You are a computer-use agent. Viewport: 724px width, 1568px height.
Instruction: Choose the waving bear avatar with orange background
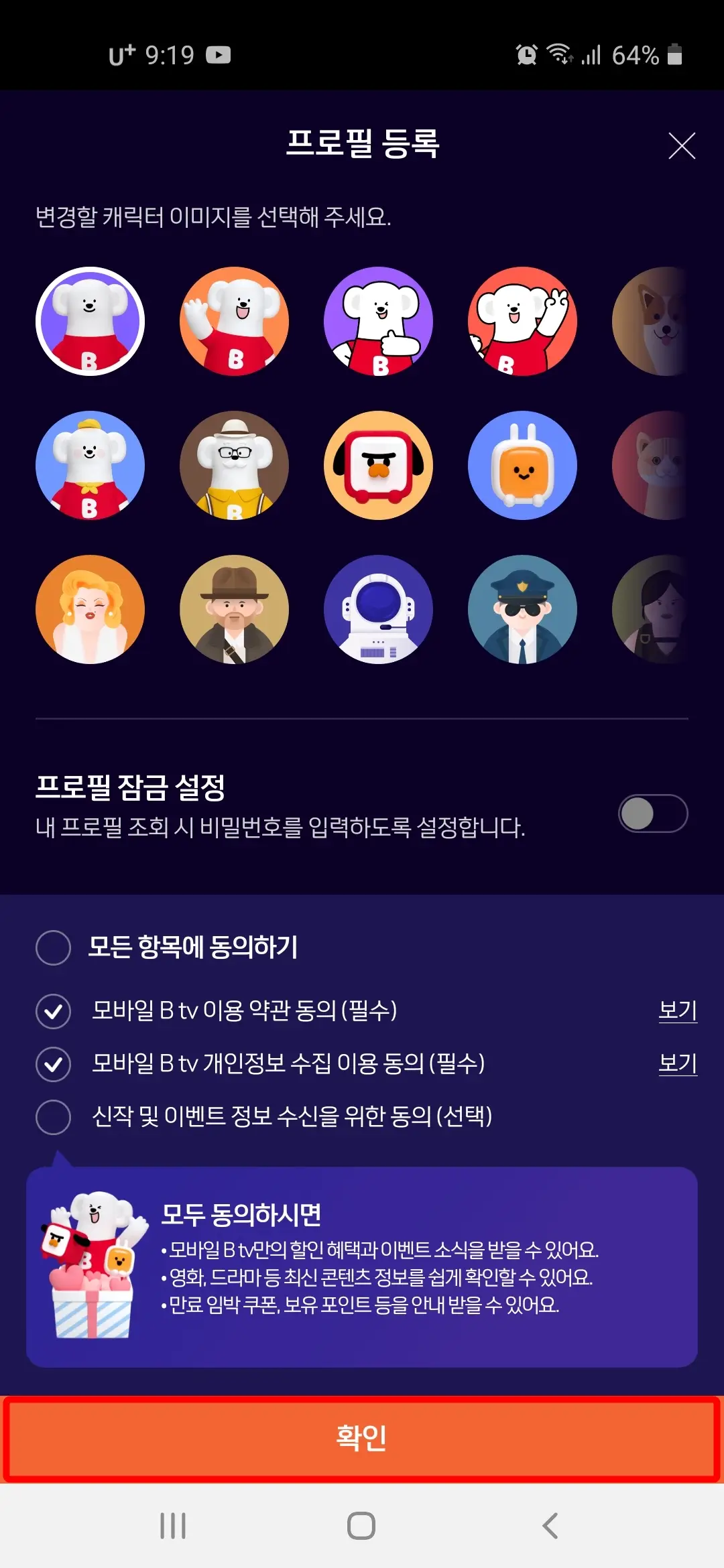(x=235, y=321)
